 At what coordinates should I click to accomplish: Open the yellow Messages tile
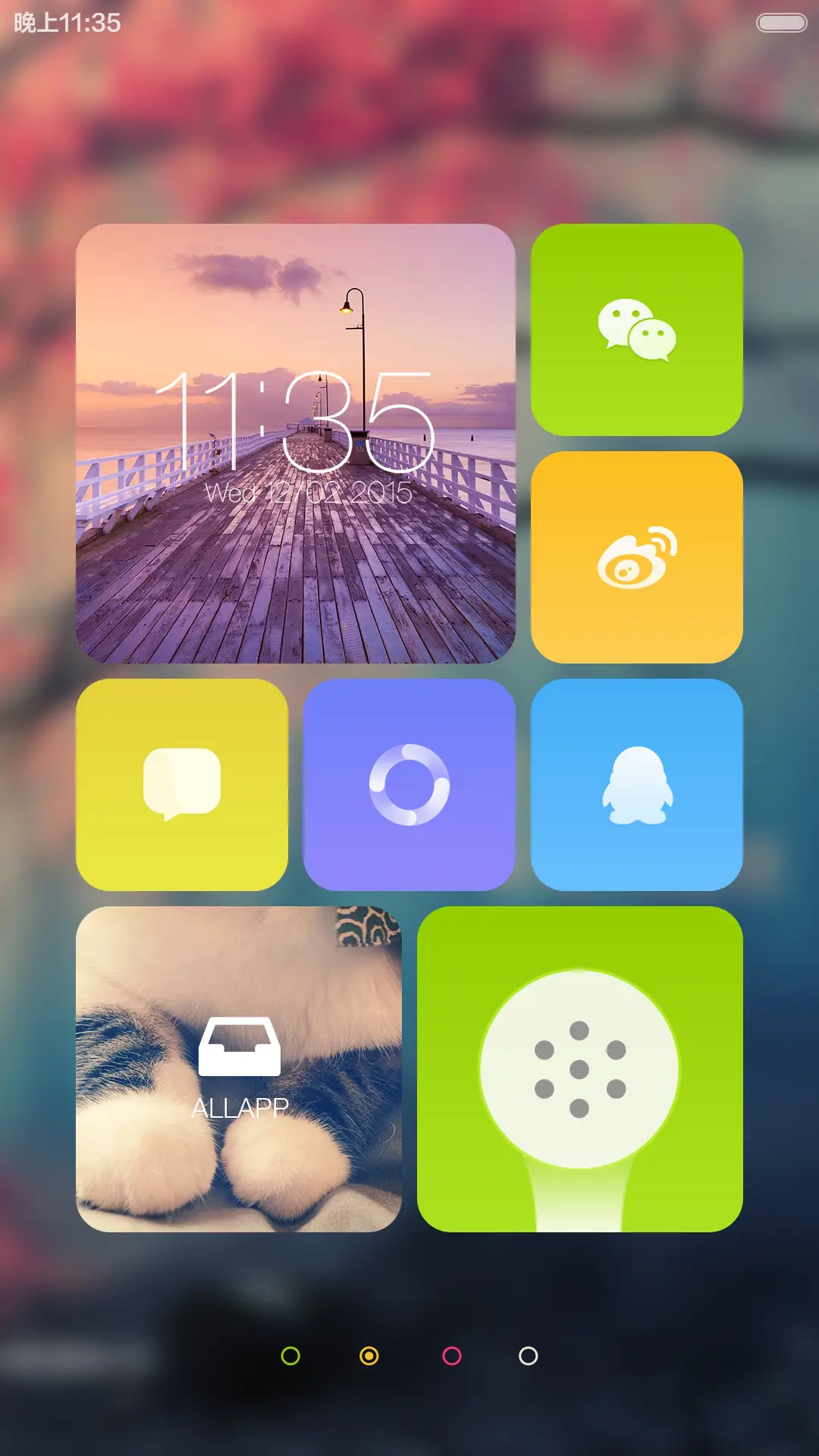point(182,785)
